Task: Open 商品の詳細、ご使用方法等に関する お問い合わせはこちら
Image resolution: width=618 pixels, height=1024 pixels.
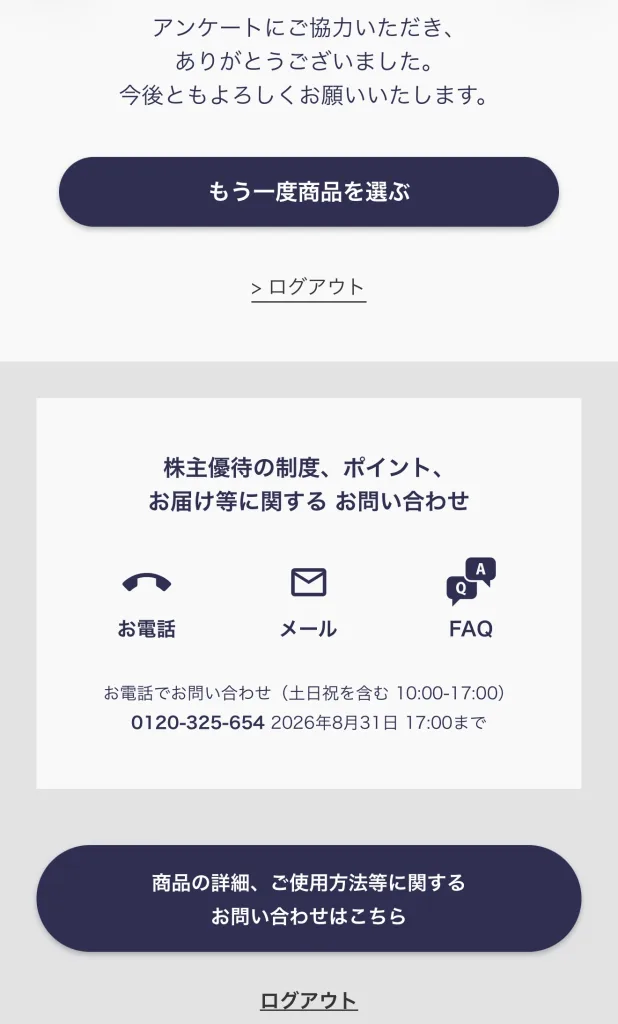Action: 308,898
